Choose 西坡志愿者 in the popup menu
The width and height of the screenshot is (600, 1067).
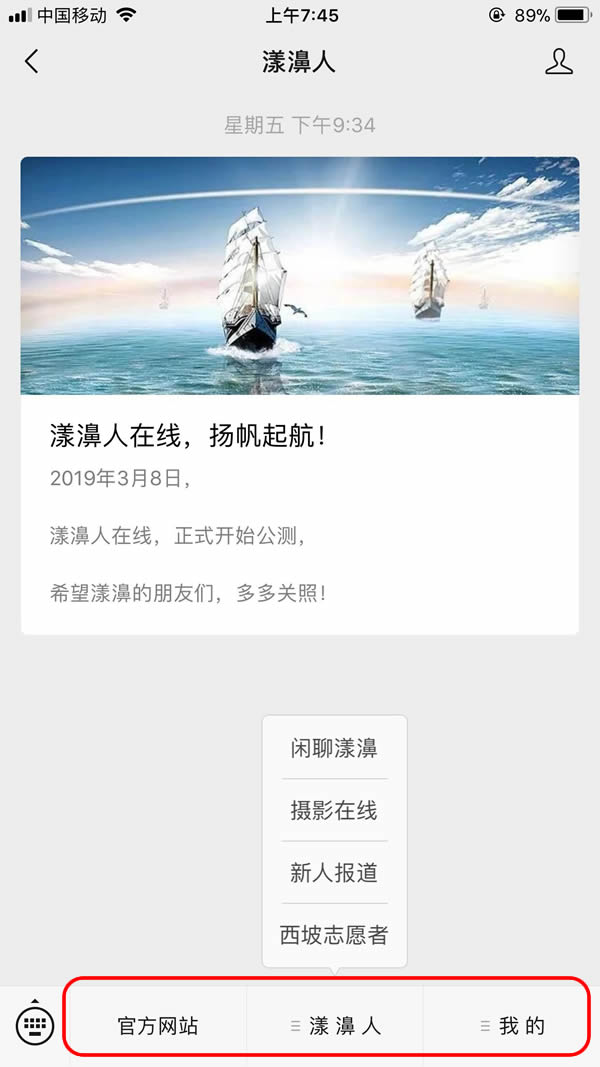pos(334,935)
